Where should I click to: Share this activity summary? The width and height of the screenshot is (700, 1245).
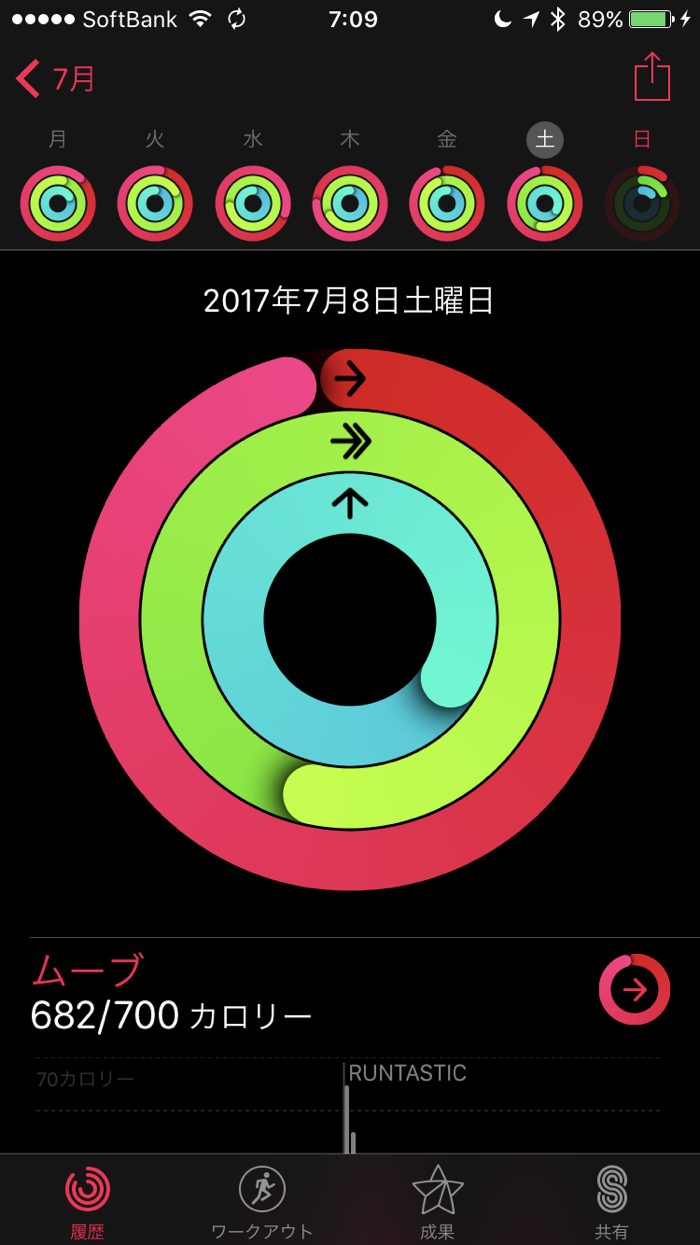coord(651,77)
